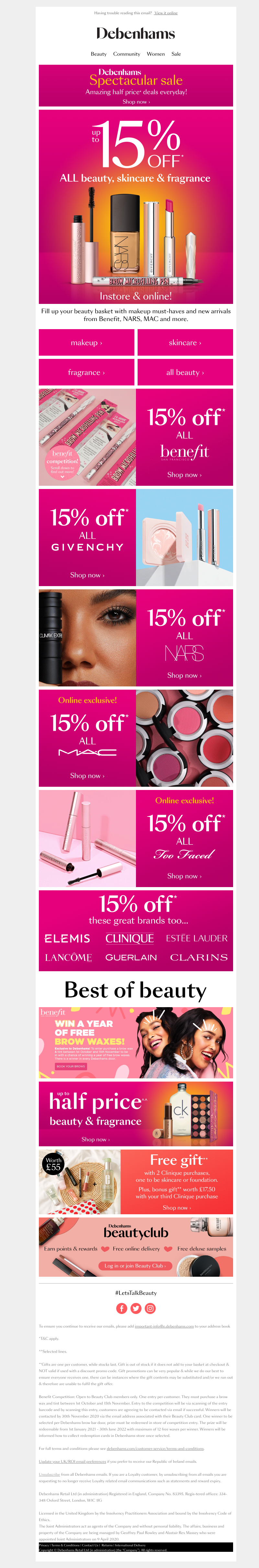Shop now 15% off all Givenchy
The width and height of the screenshot is (259, 1568).
[x=87, y=574]
